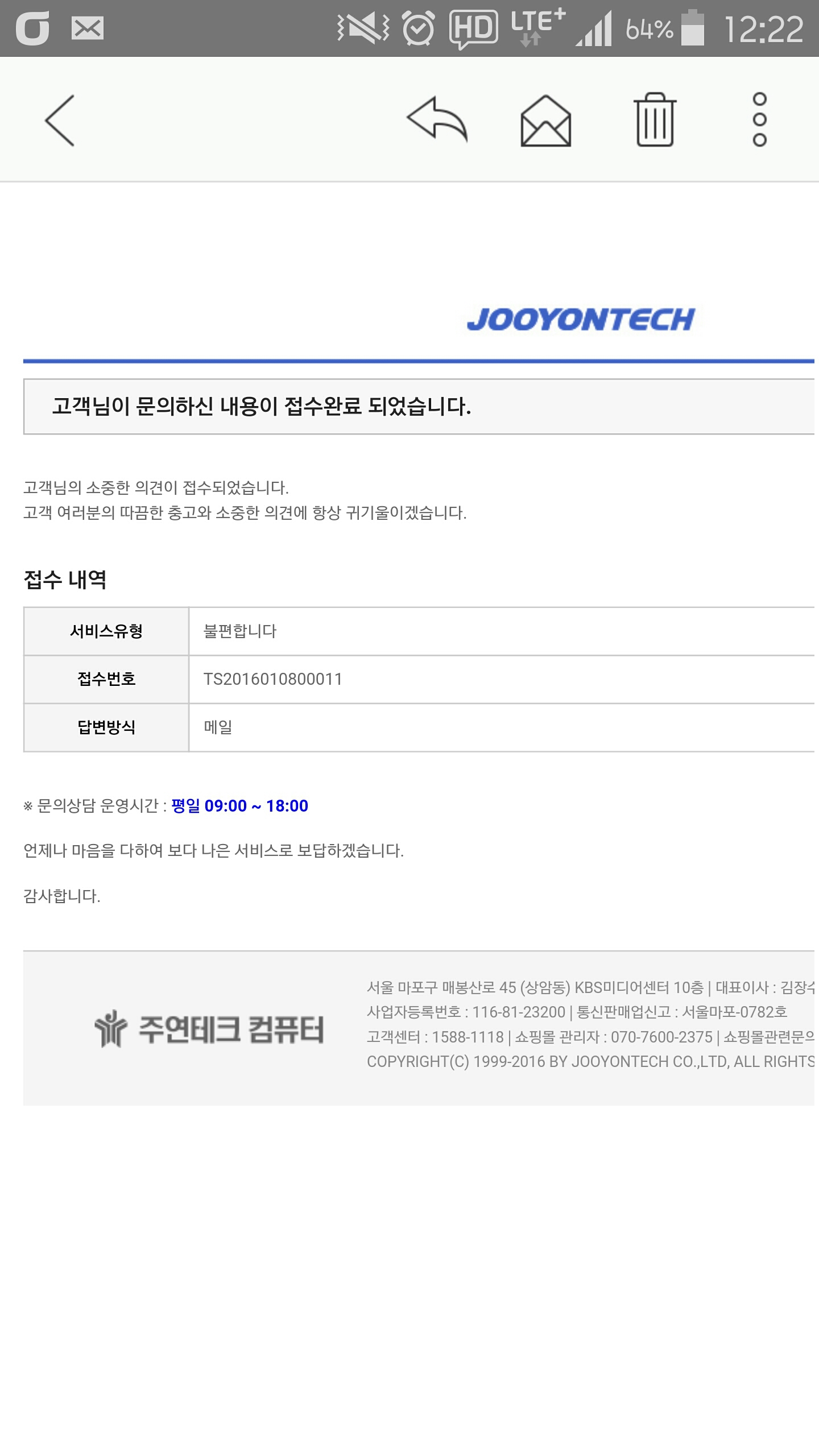
Task: Reply to this email
Action: tap(437, 119)
